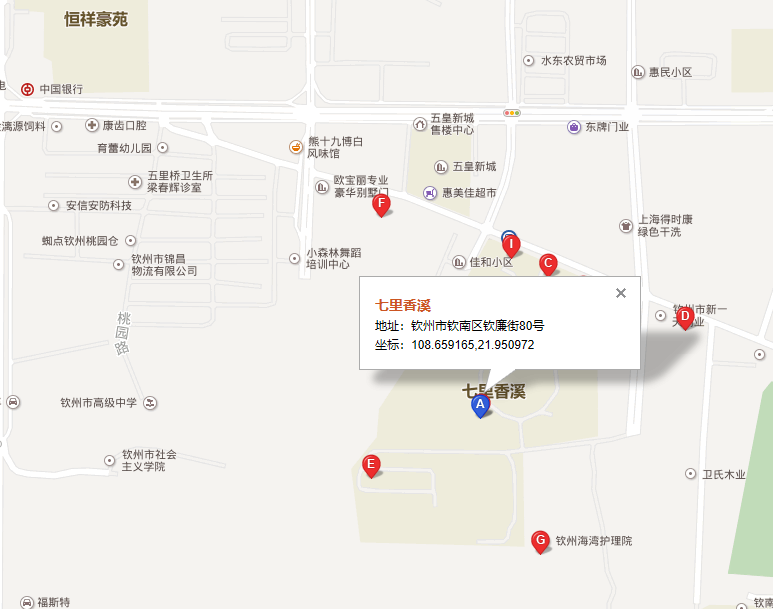Select red map marker C

coord(548,264)
